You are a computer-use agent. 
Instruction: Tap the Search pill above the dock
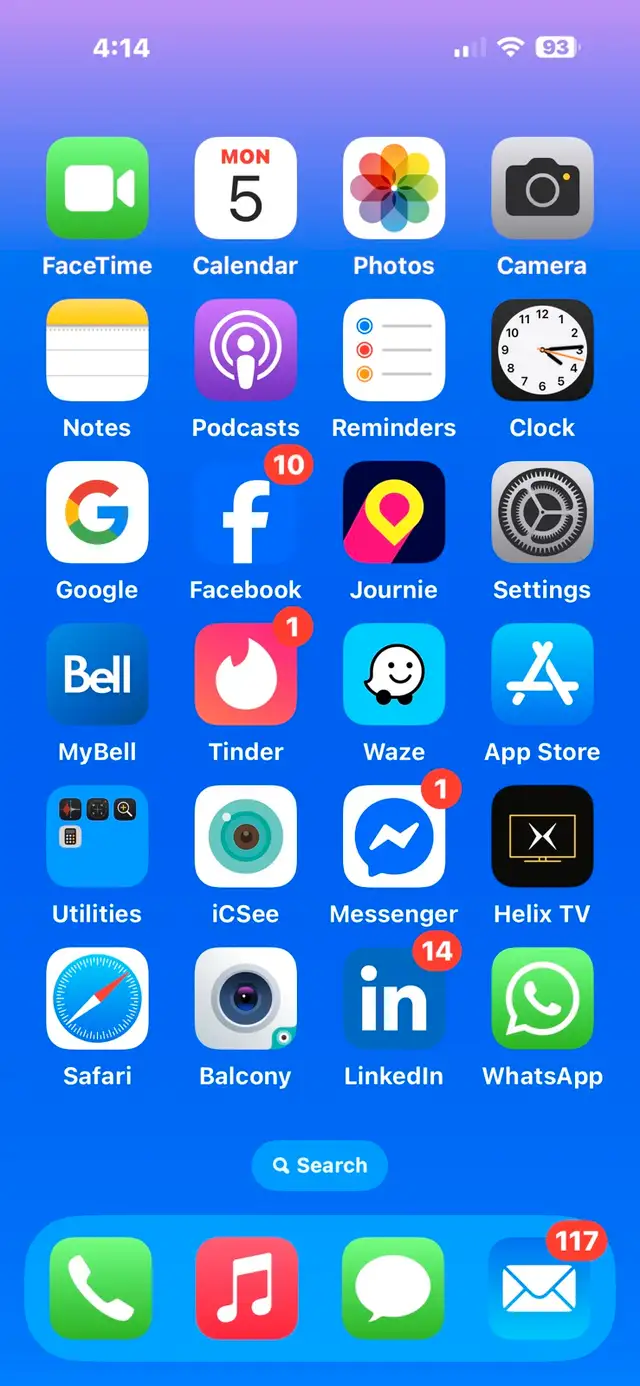(320, 1165)
